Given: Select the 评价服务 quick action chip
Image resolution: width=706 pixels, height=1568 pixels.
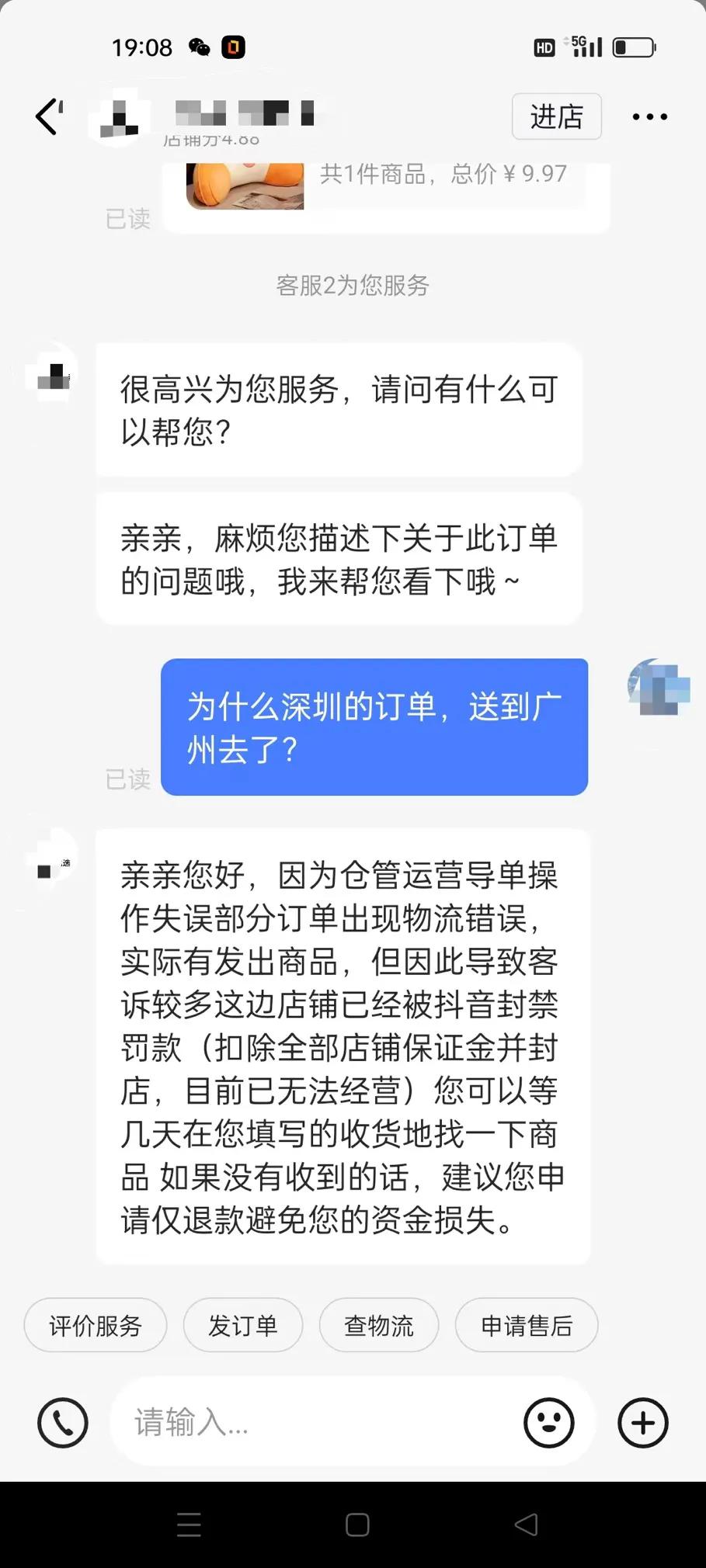Looking at the screenshot, I should coord(95,1326).
